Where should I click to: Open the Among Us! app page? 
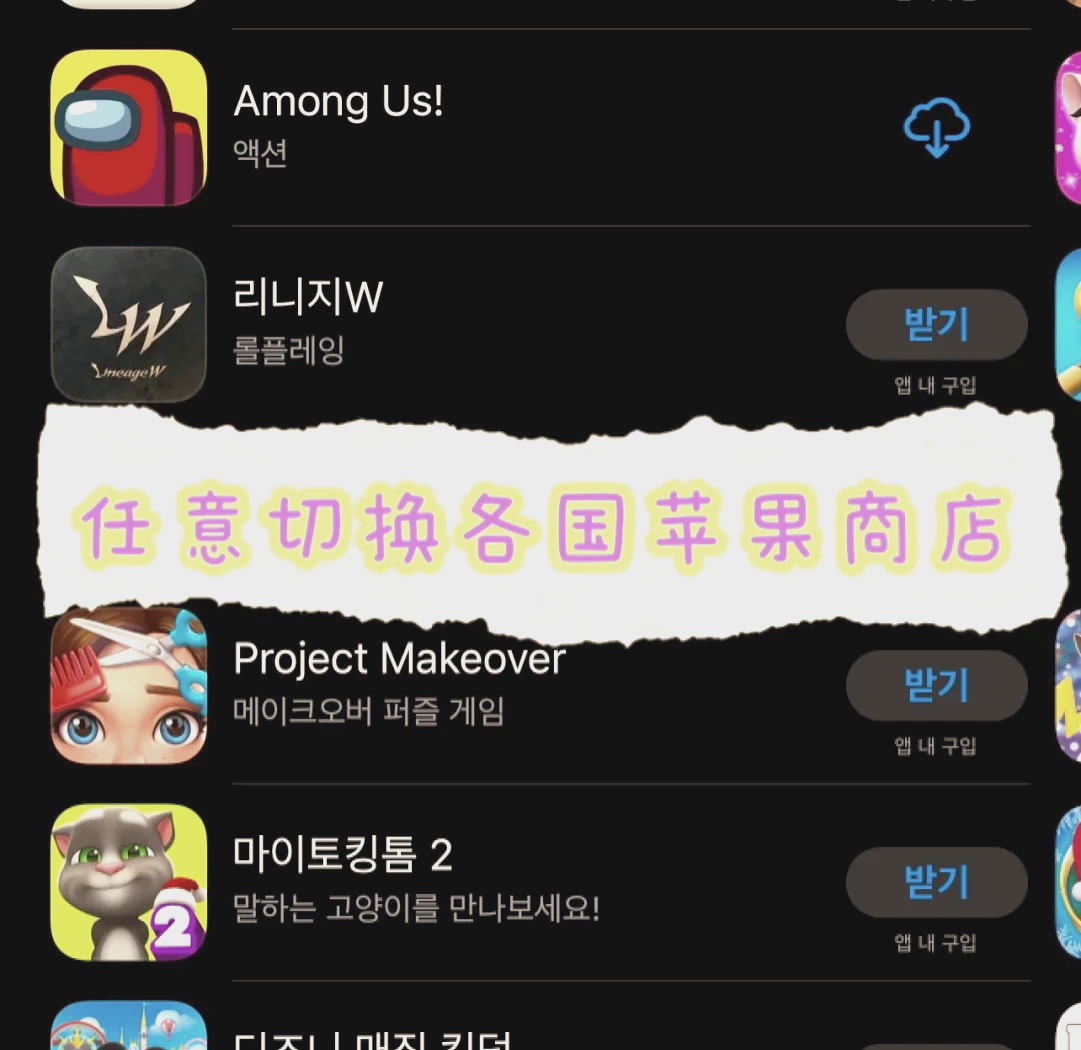338,102
